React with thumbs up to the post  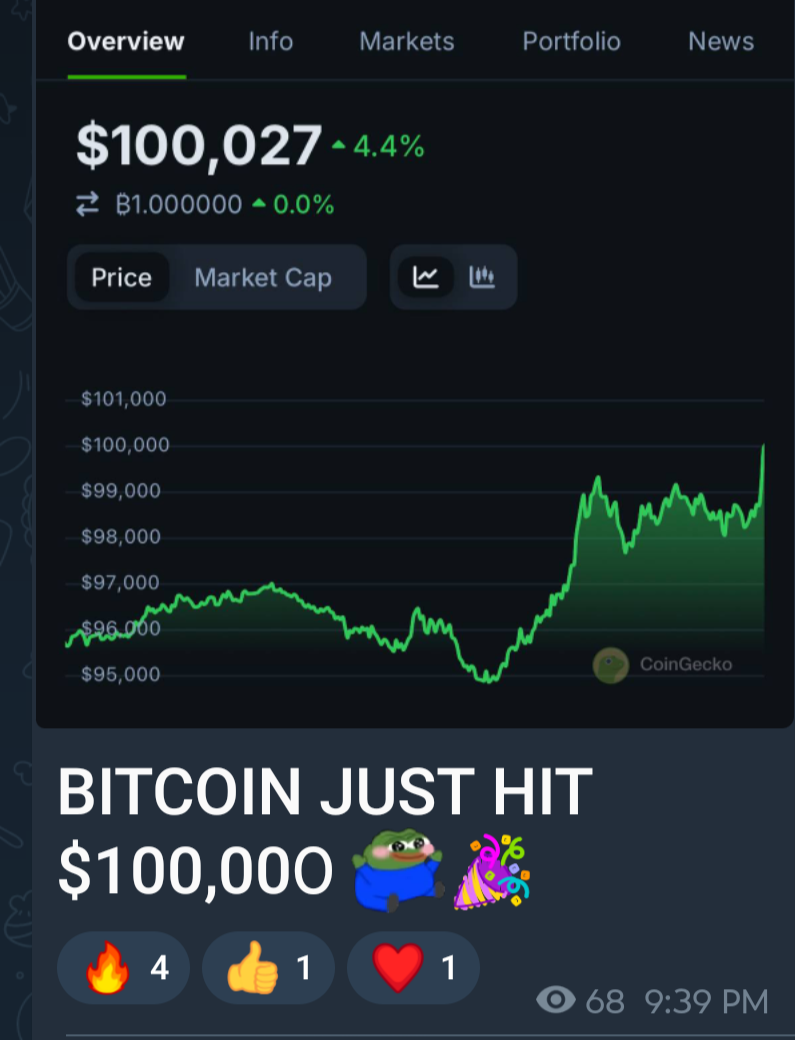pos(267,967)
